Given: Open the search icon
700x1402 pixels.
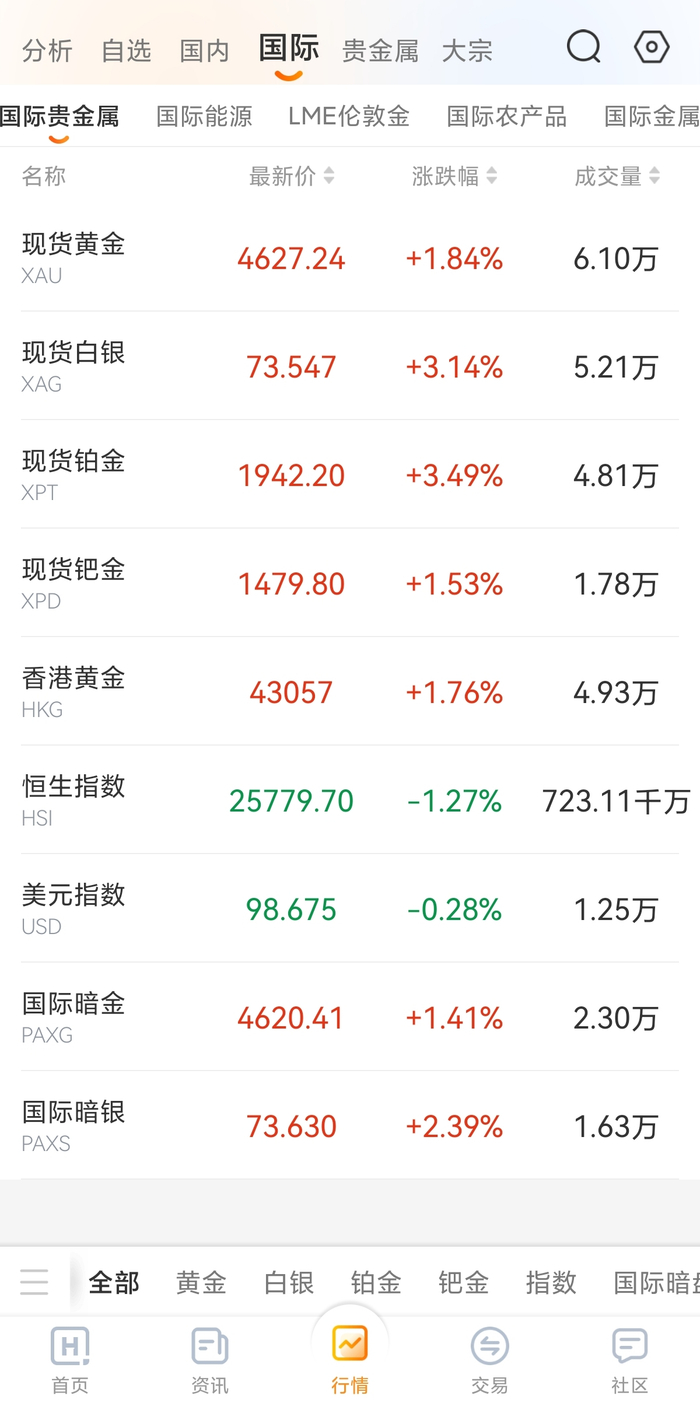Looking at the screenshot, I should pos(584,47).
